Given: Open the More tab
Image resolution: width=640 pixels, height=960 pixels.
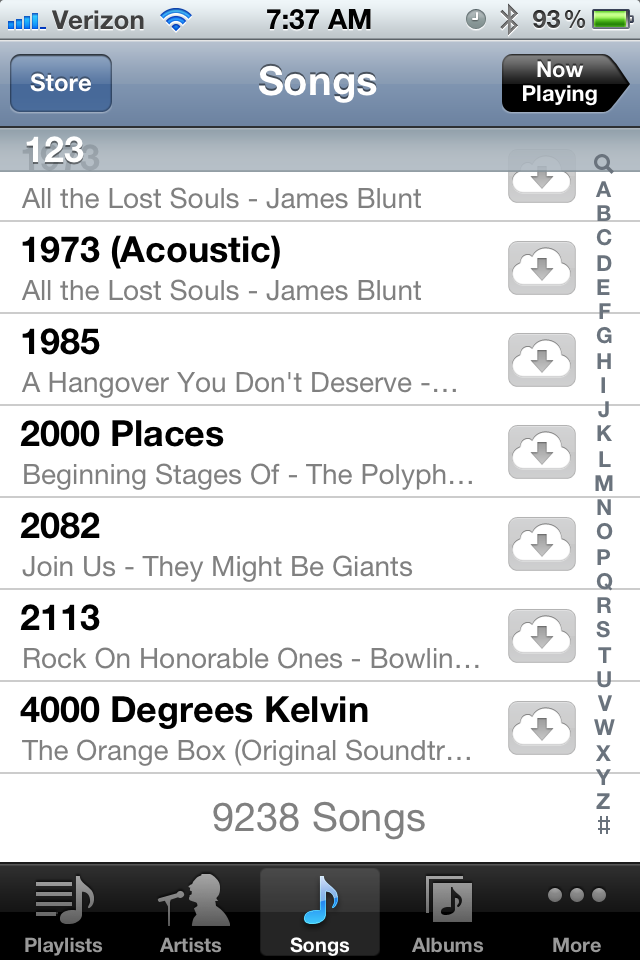Looking at the screenshot, I should [576, 912].
